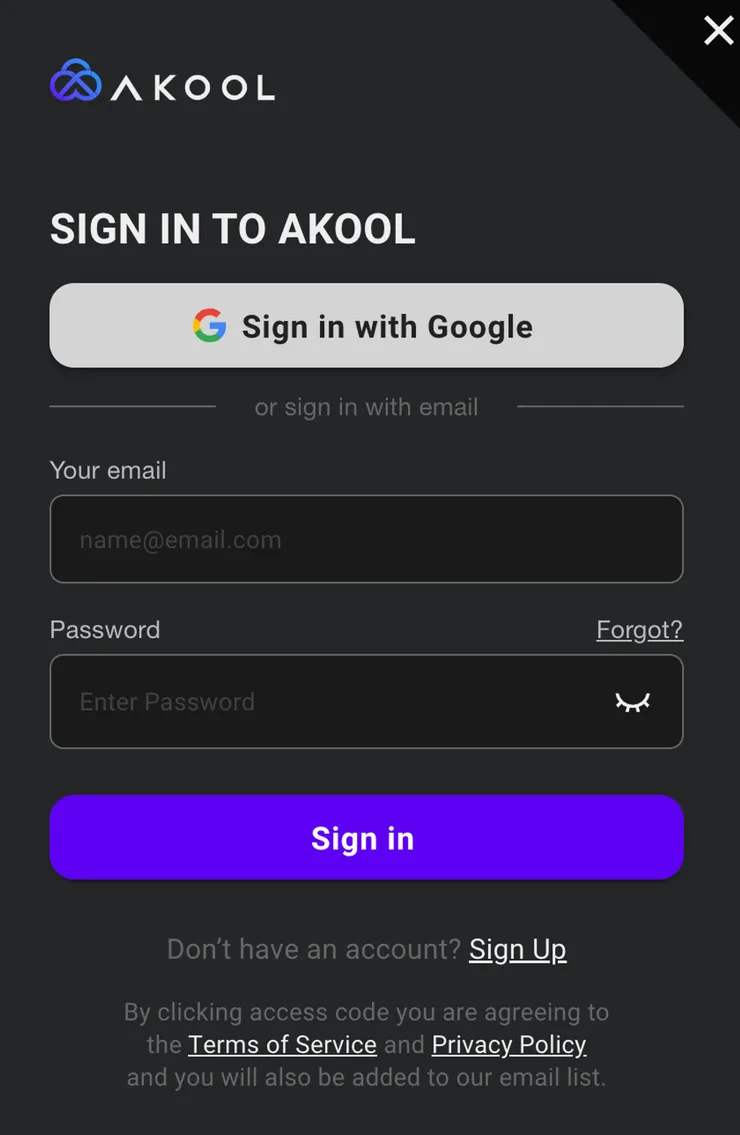Focus the Enter Password field
Viewport: 740px width, 1135px height.
click(x=330, y=702)
